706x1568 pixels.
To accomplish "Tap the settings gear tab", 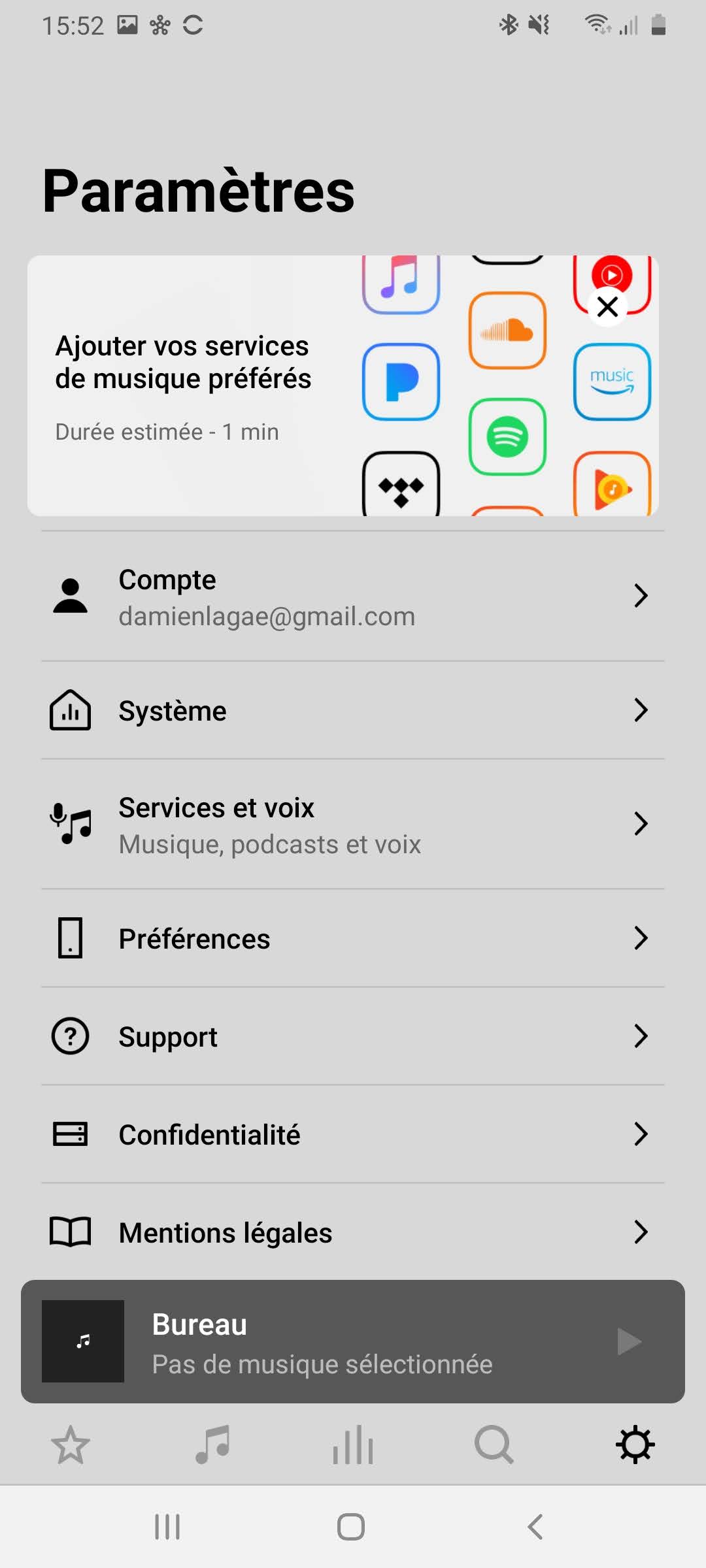I will (x=635, y=1445).
